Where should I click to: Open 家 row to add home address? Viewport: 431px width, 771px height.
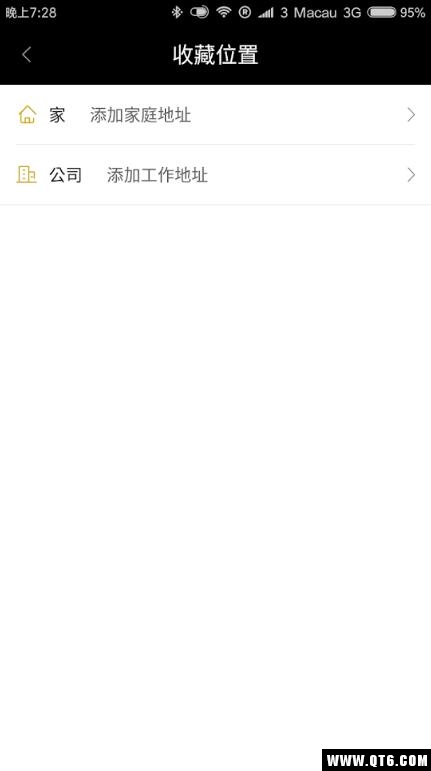tap(215, 115)
